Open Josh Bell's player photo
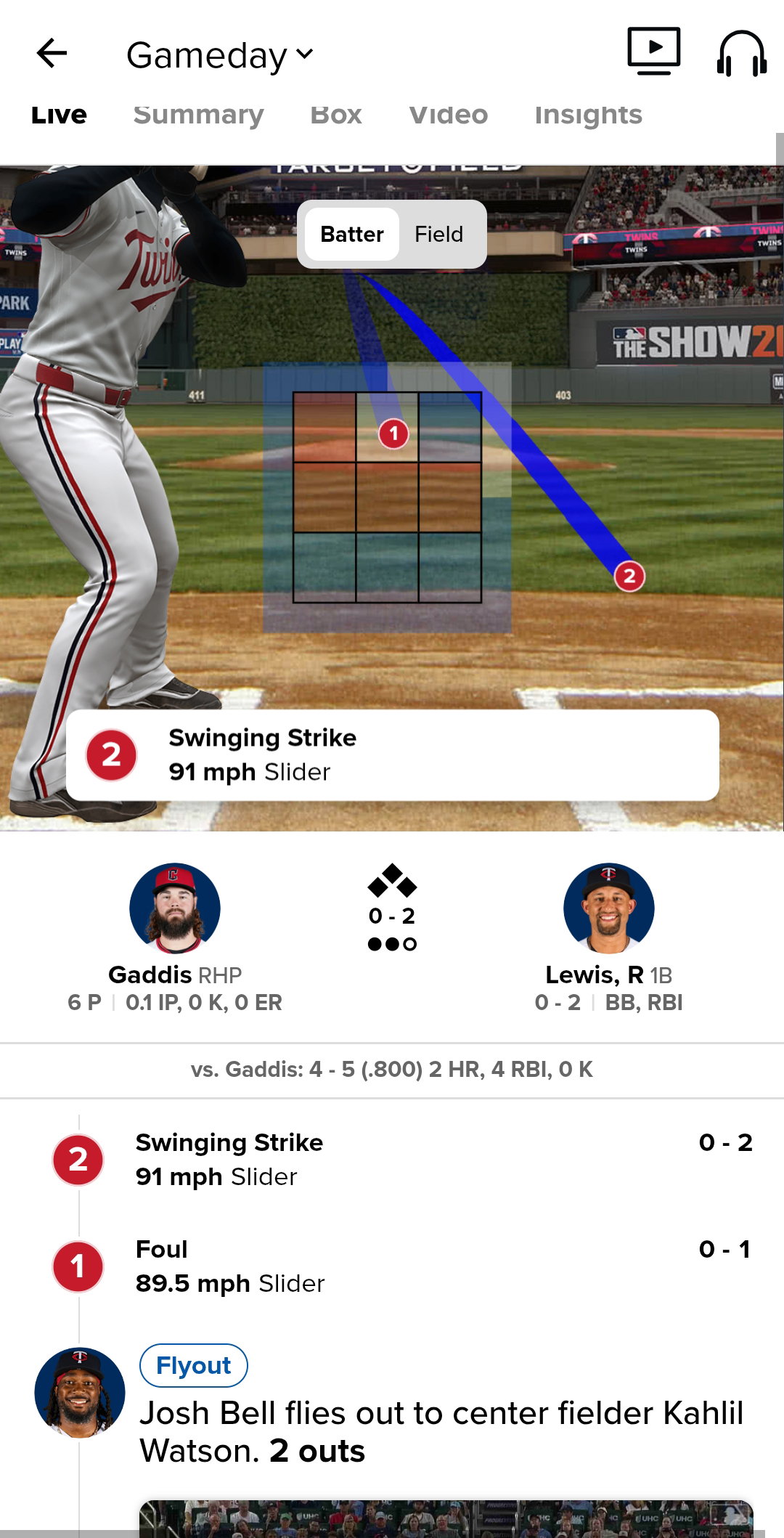The image size is (784, 1538). 80,1393
